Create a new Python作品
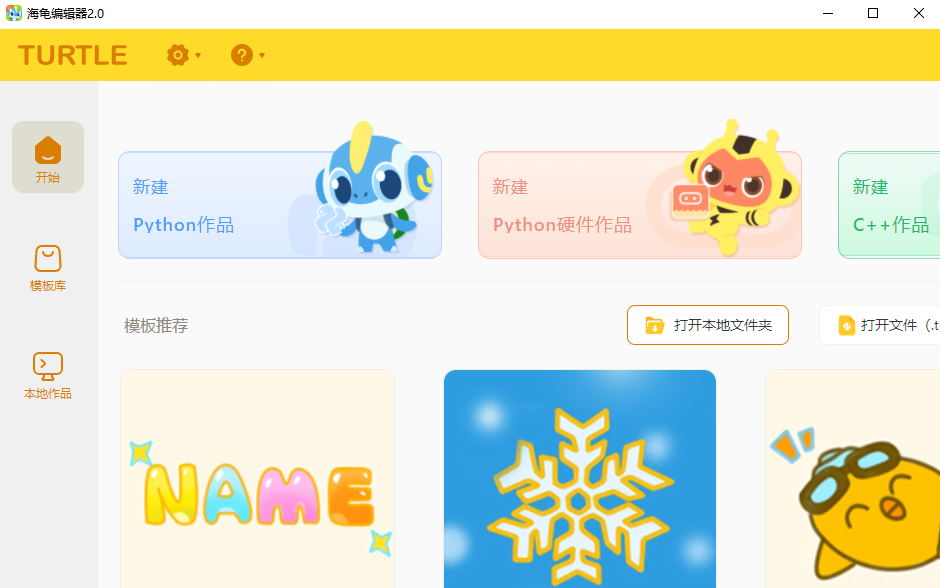Screen dimensions: 940x588 tap(279, 205)
